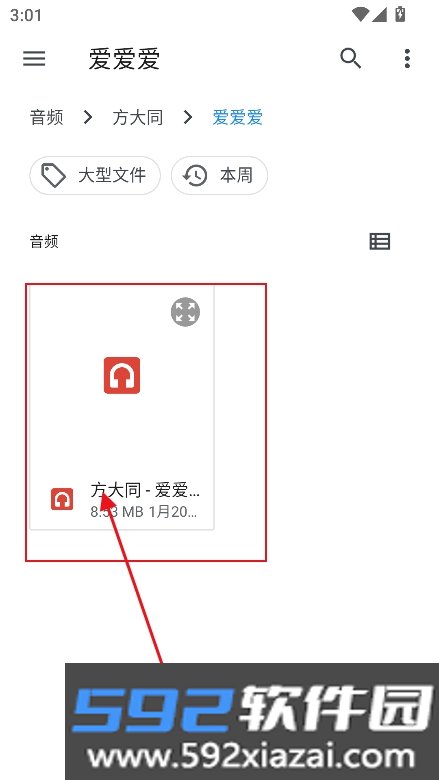Open the hamburger drawer menu
This screenshot has height=780, width=439.
(34, 59)
